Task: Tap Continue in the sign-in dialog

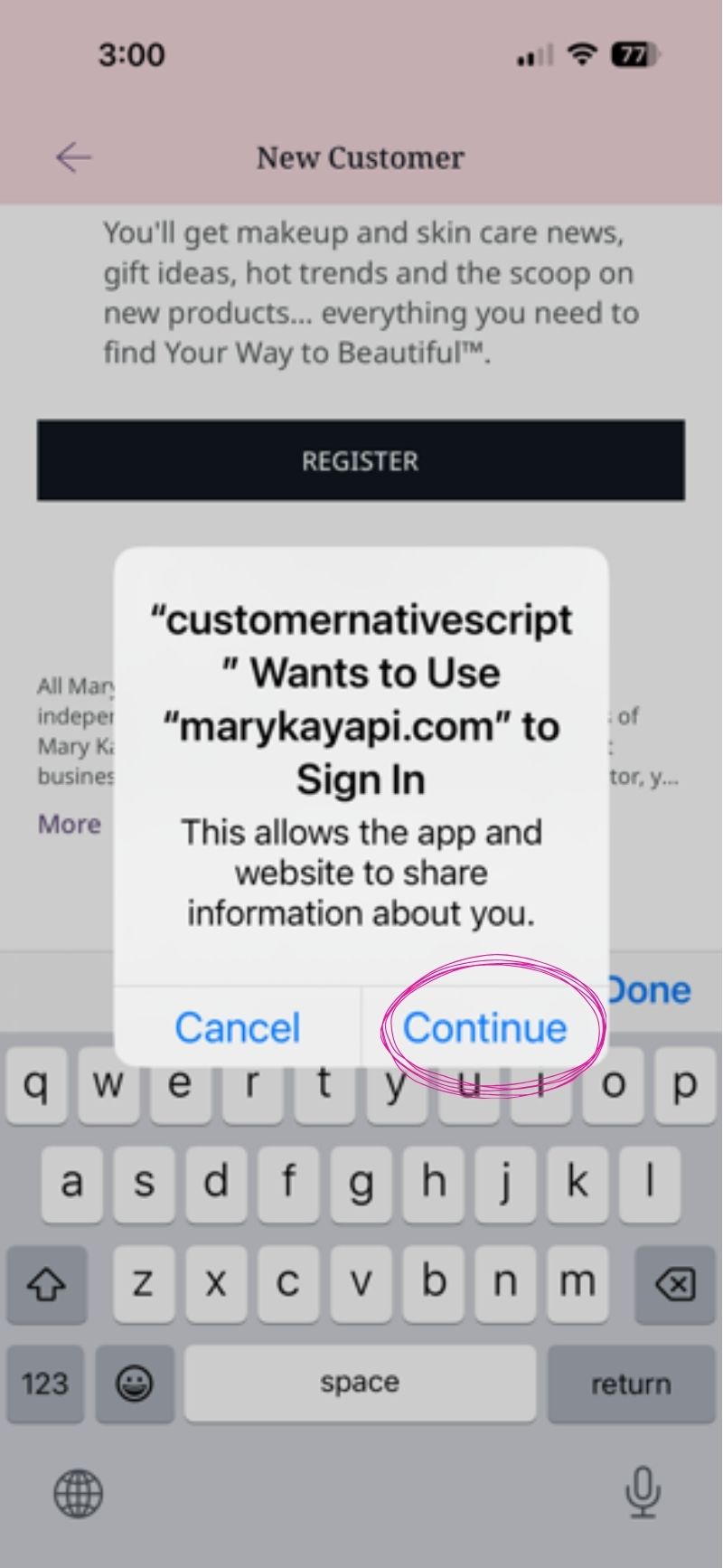Action: coord(484,1027)
